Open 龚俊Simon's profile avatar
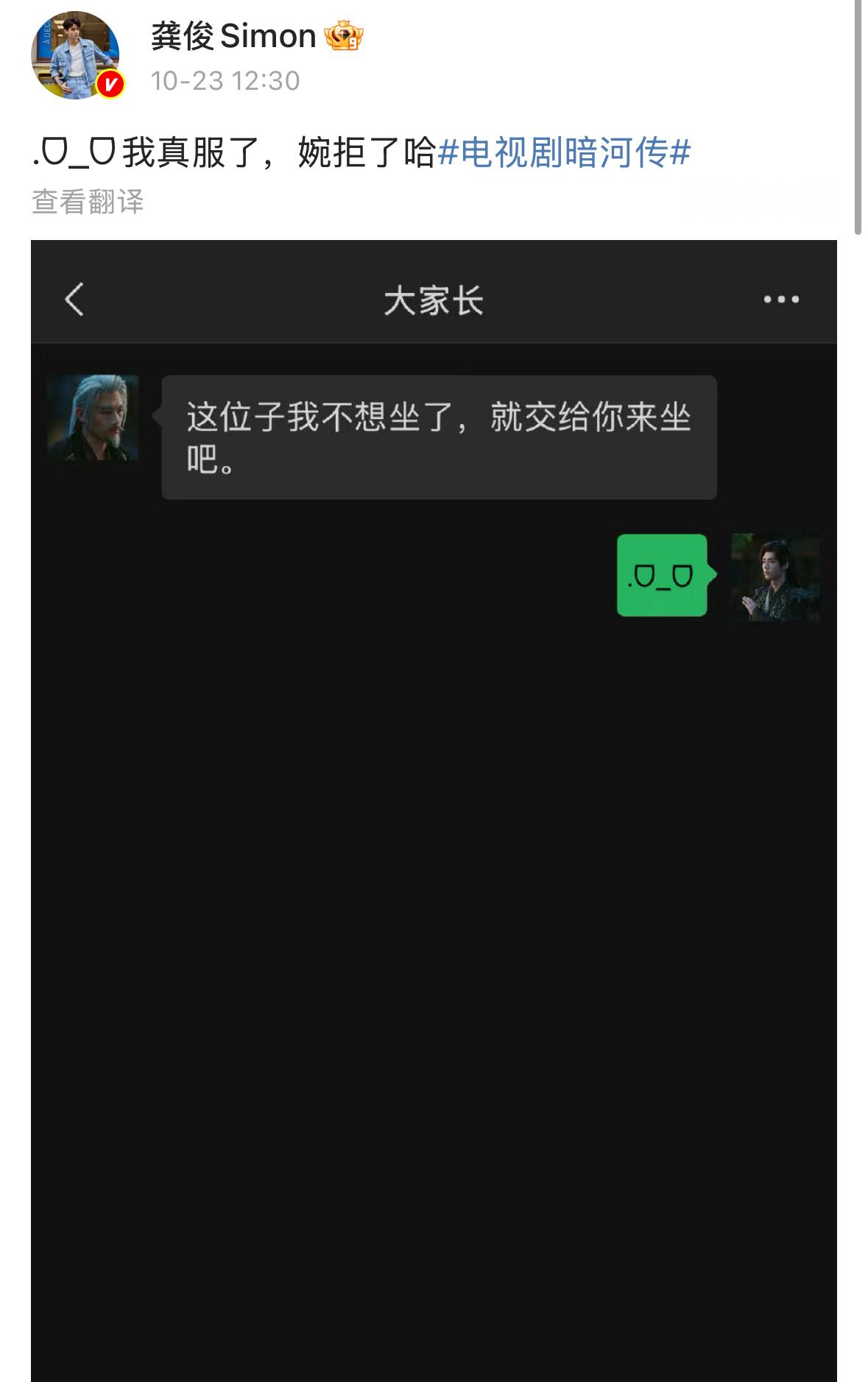 pyautogui.click(x=75, y=56)
